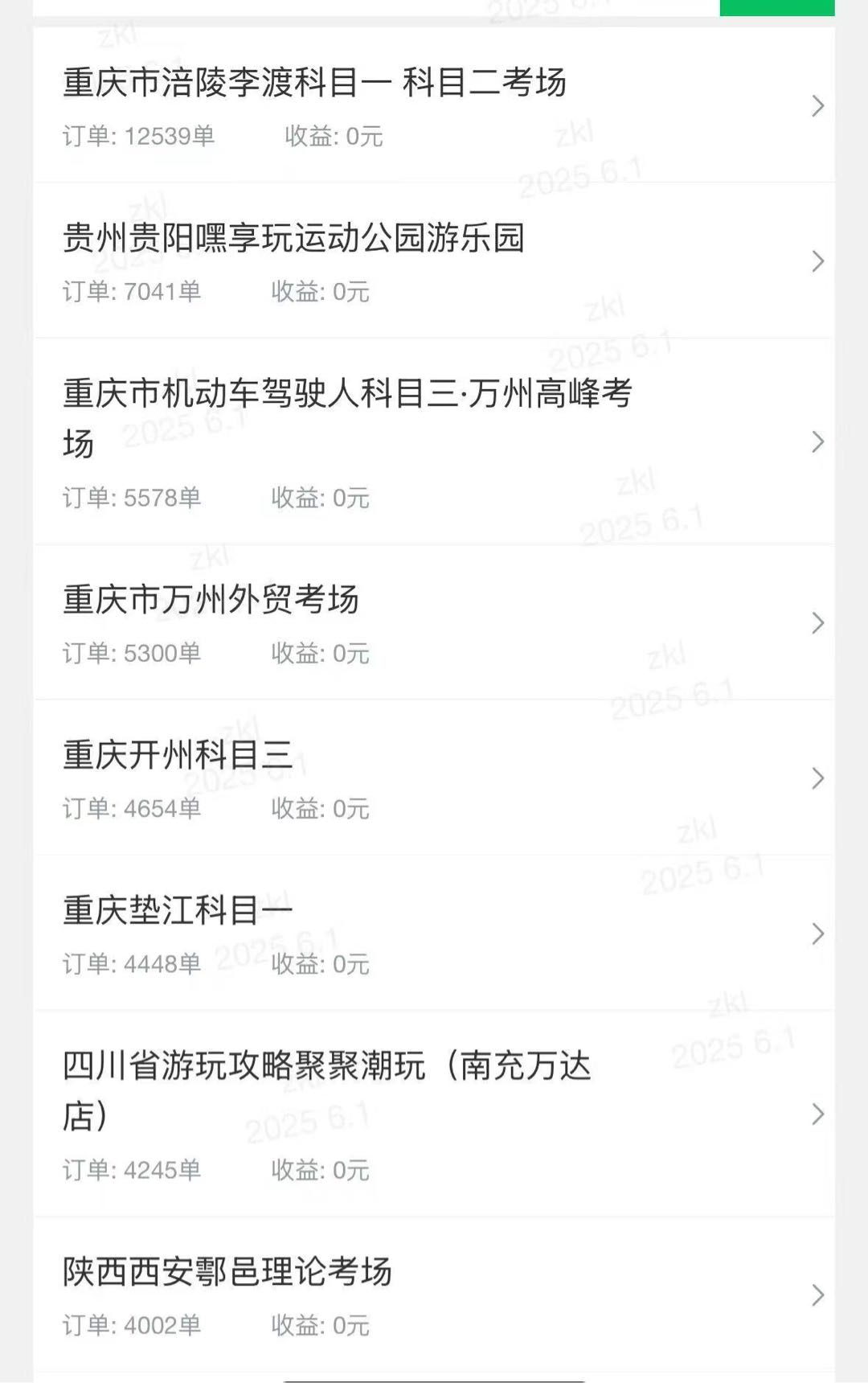This screenshot has width=868, height=1383.
Task: View 重庆市机动车驾驶人科目三·万州高峰考场 details
Action: [434, 441]
